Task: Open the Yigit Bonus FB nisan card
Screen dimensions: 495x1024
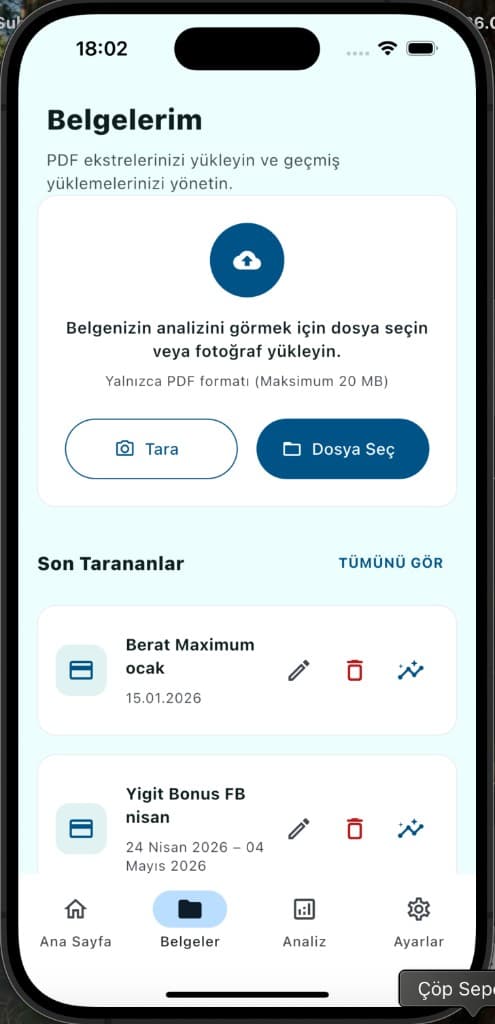Action: 247,815
